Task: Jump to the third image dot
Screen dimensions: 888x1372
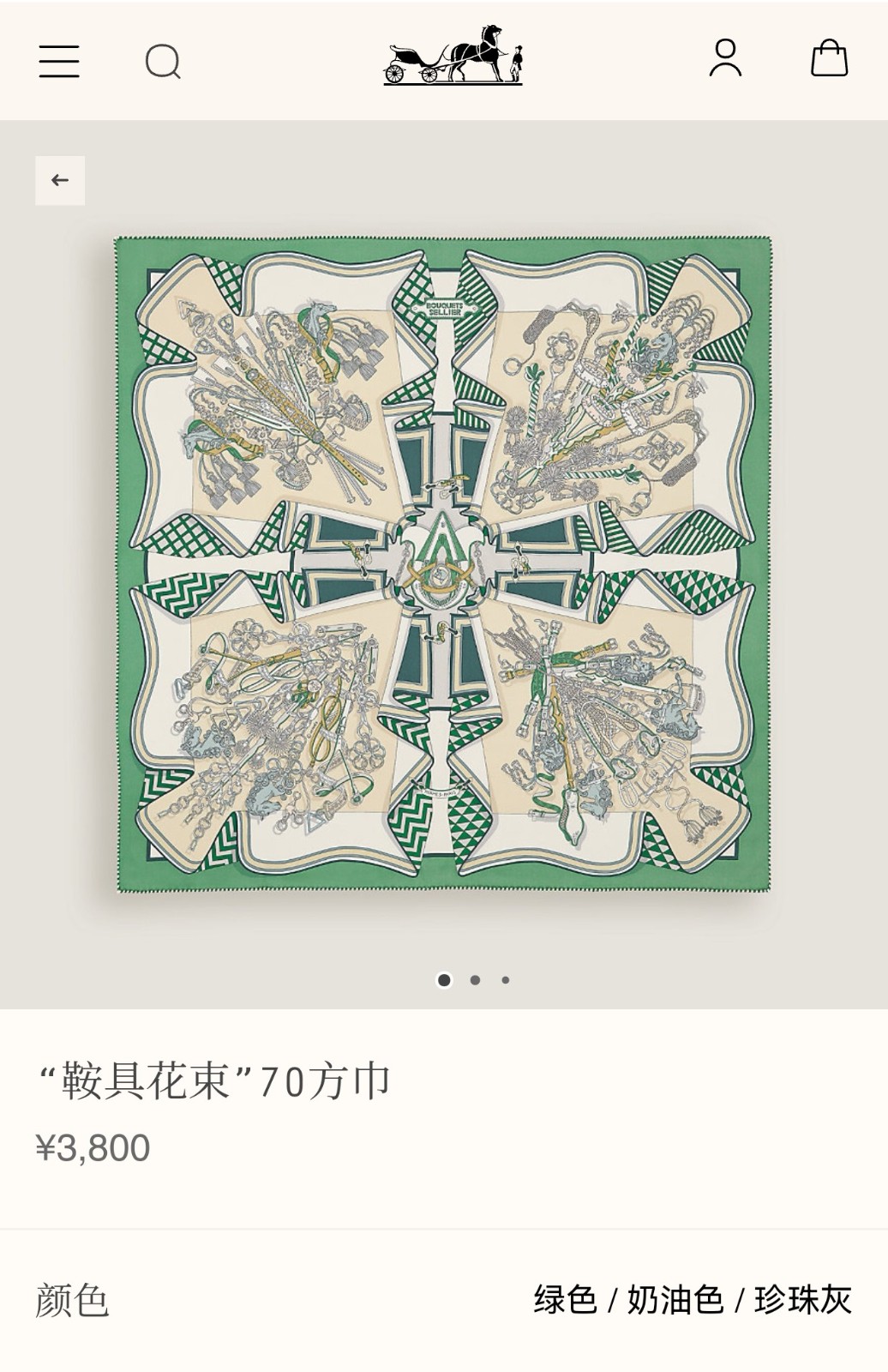Action: pos(506,980)
